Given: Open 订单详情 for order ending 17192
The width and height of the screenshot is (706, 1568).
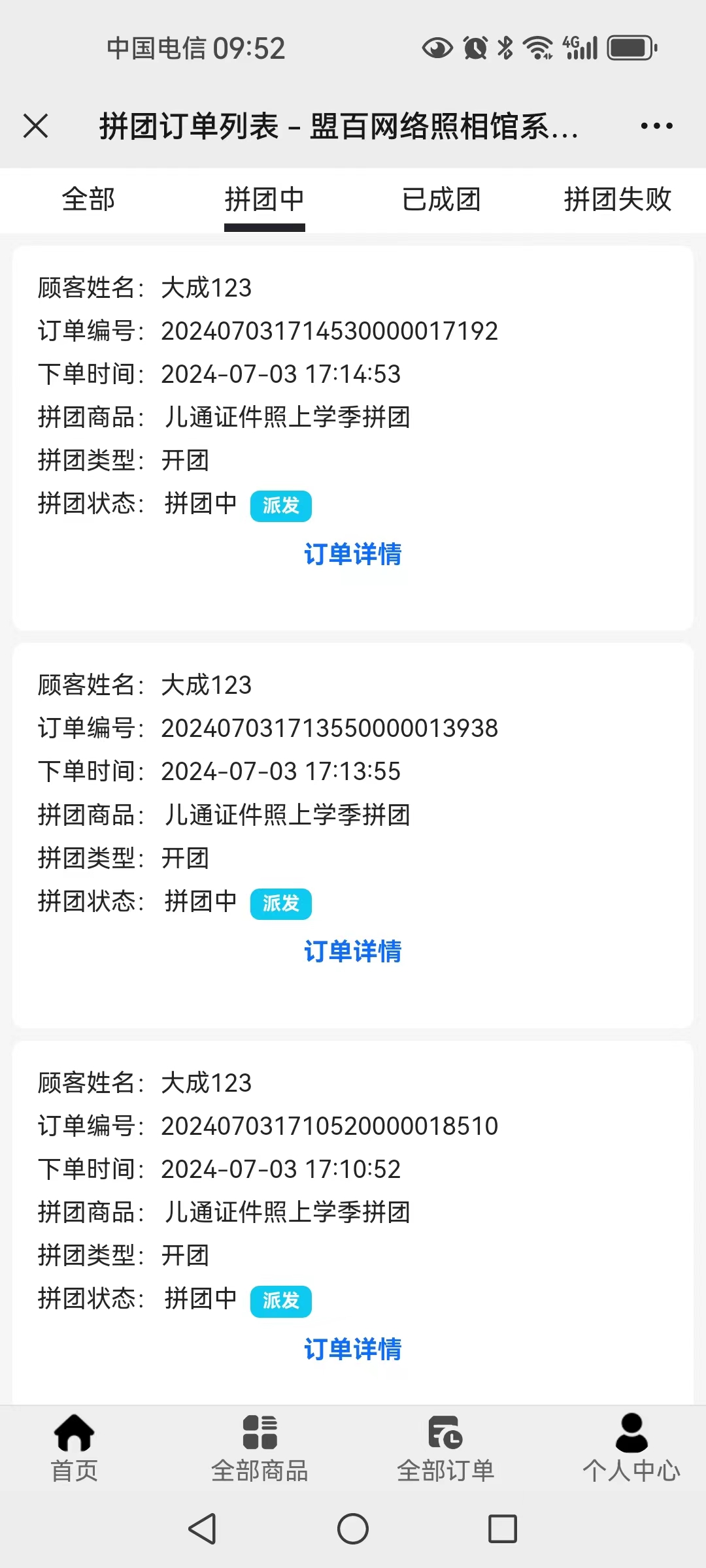Looking at the screenshot, I should coord(353,554).
